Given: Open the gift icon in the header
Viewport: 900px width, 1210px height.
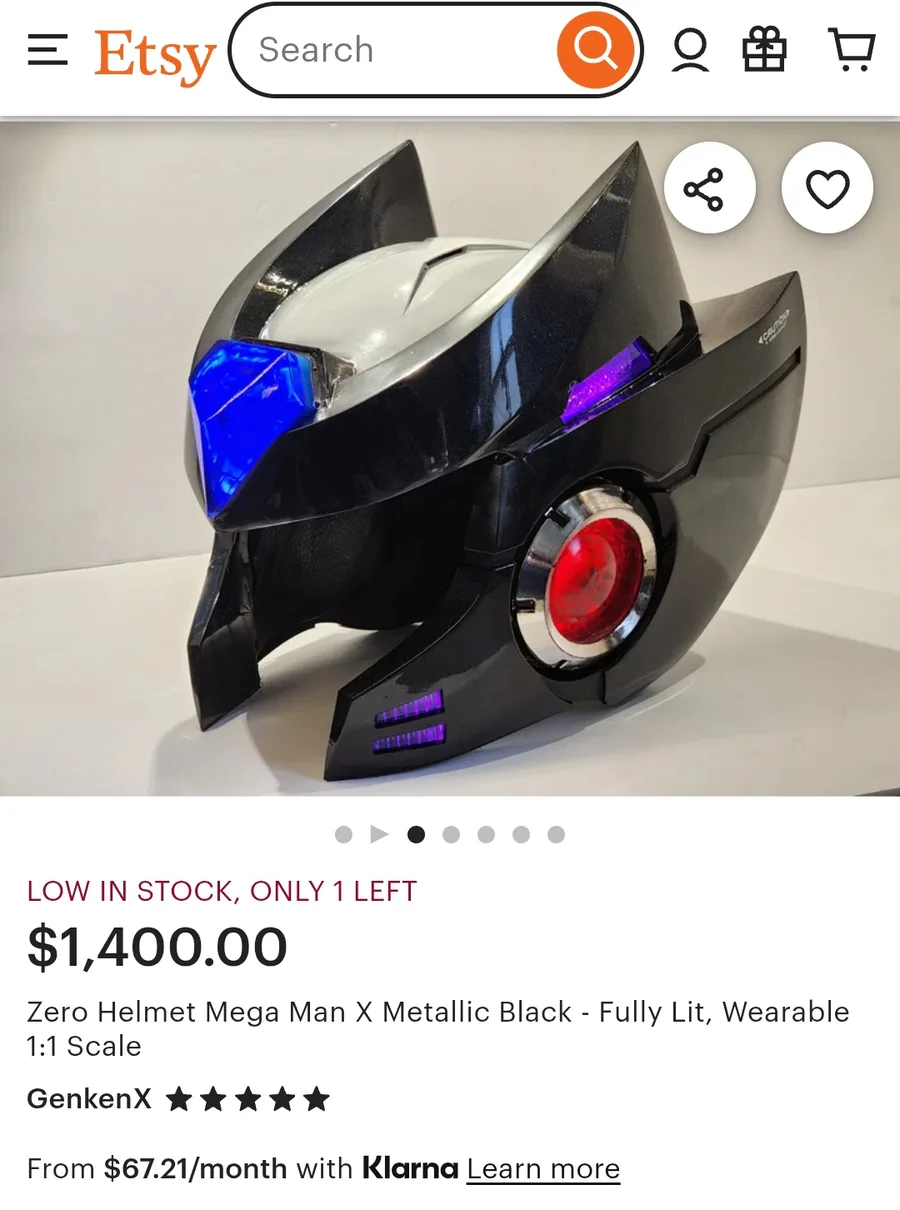Looking at the screenshot, I should coord(764,50).
